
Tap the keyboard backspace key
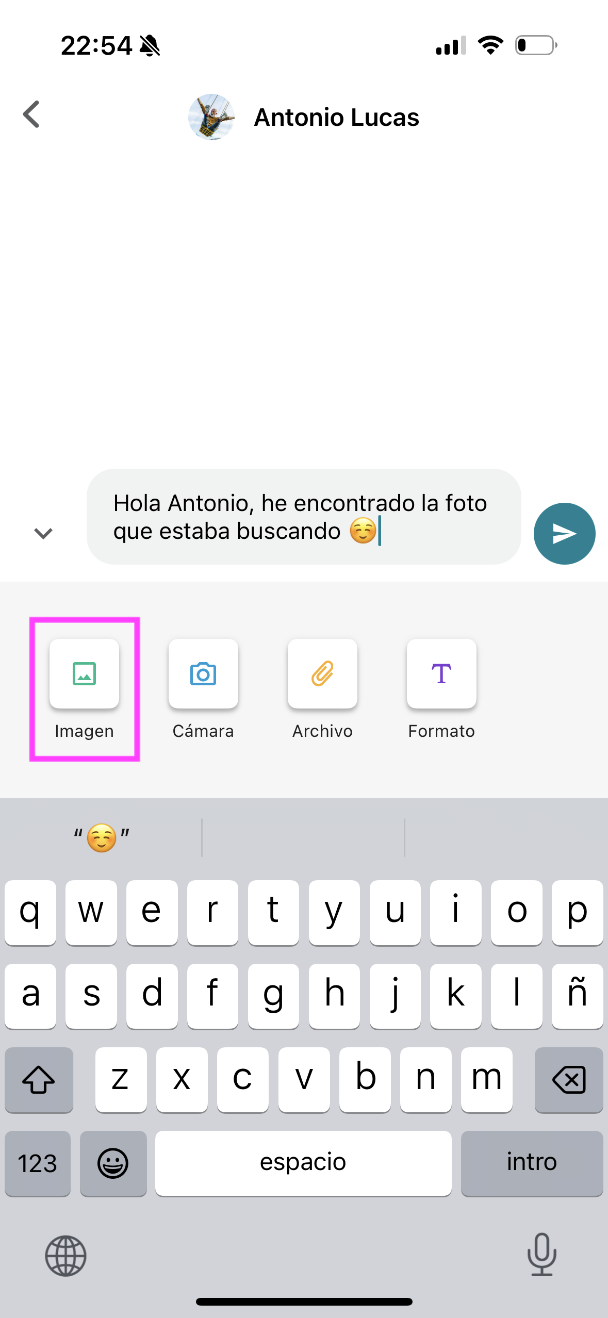click(x=568, y=1080)
